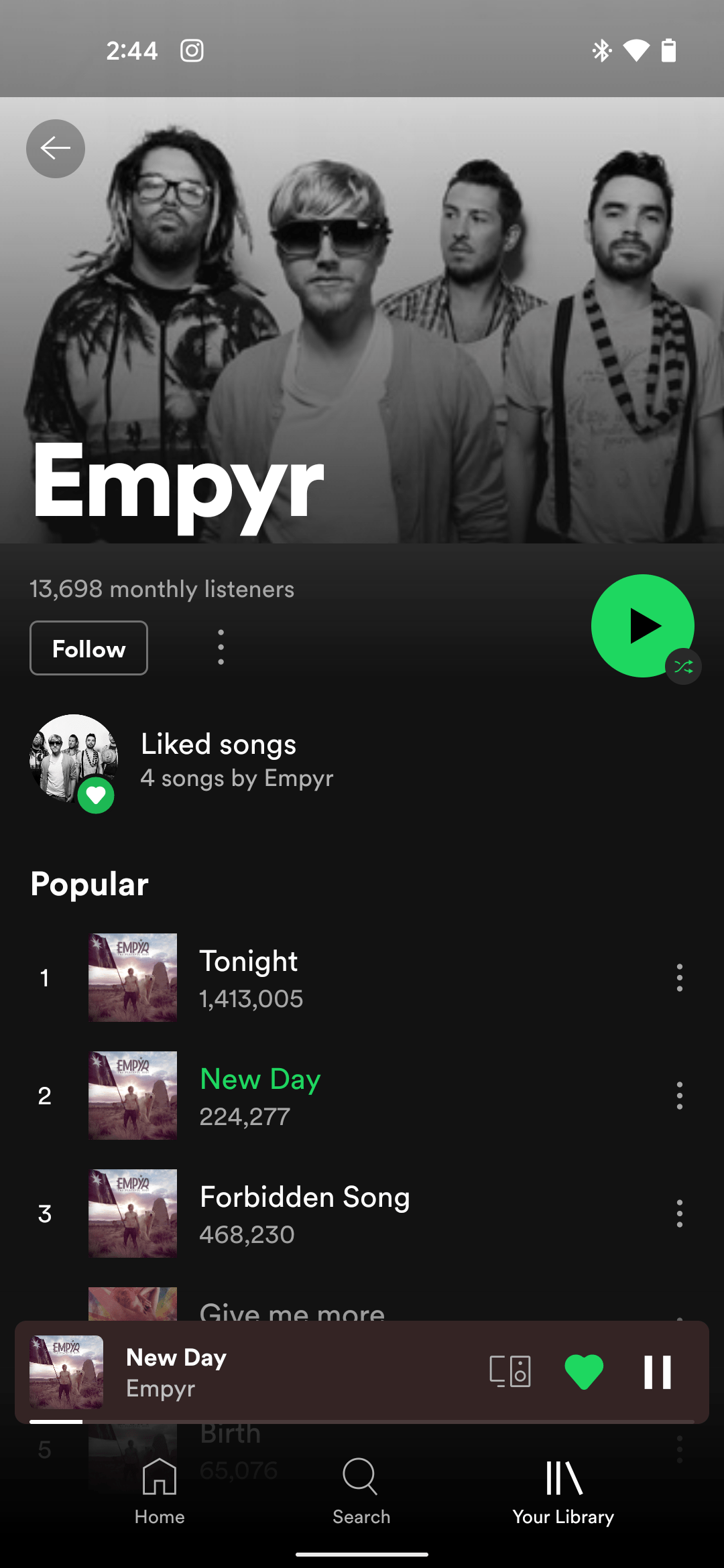The width and height of the screenshot is (724, 1568).
Task: Pause the currently playing song
Action: tap(658, 1370)
